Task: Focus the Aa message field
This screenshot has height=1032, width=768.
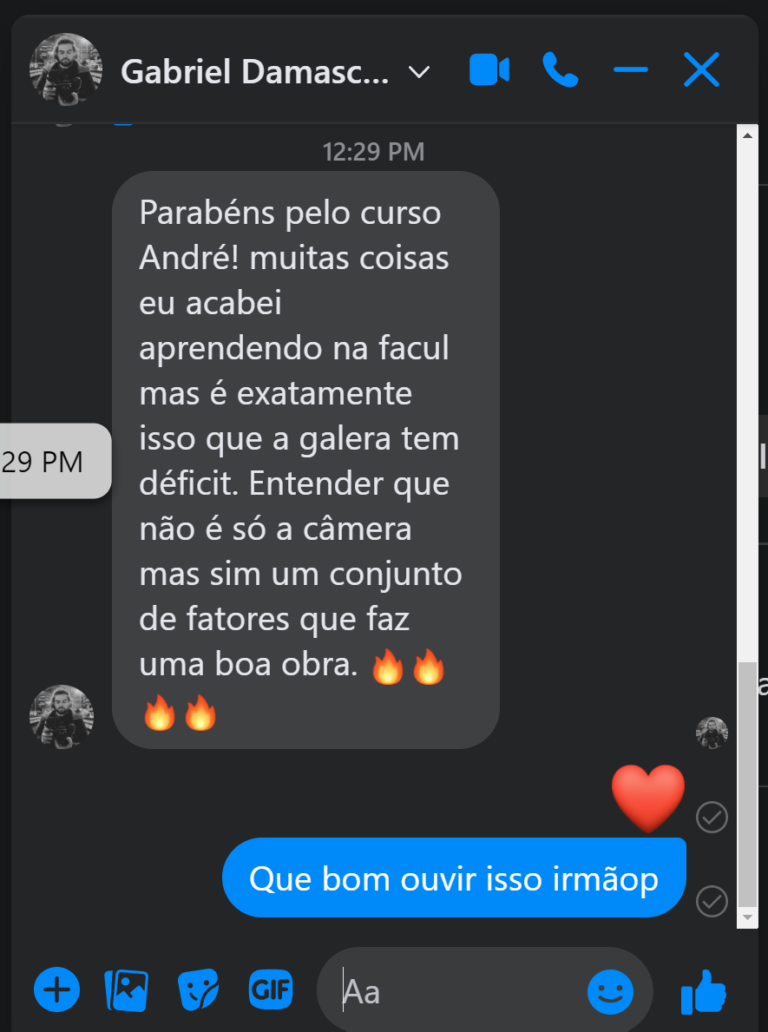Action: 460,992
